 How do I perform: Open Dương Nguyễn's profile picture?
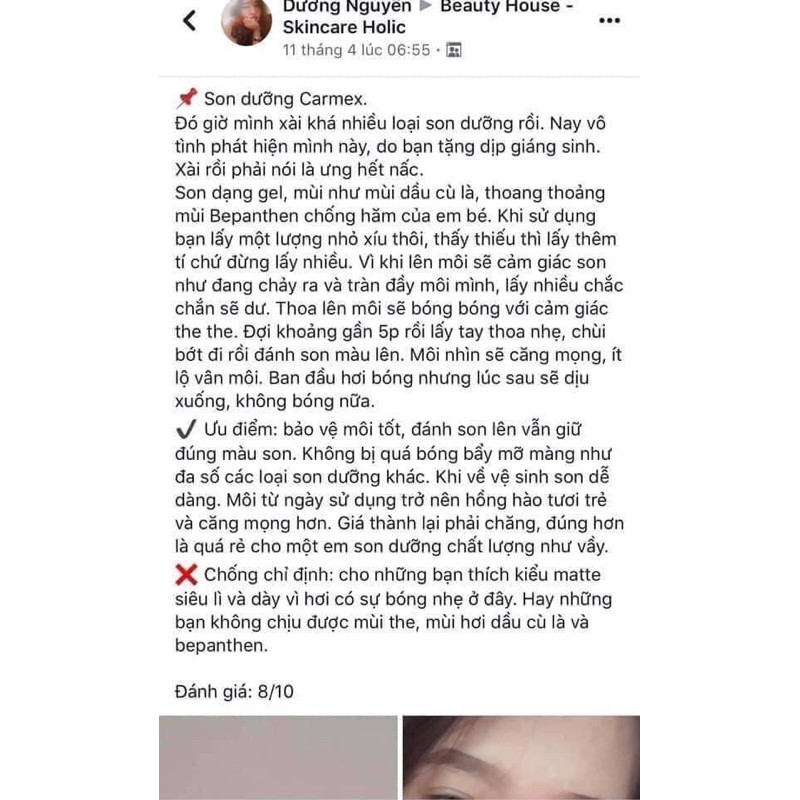[x=246, y=20]
